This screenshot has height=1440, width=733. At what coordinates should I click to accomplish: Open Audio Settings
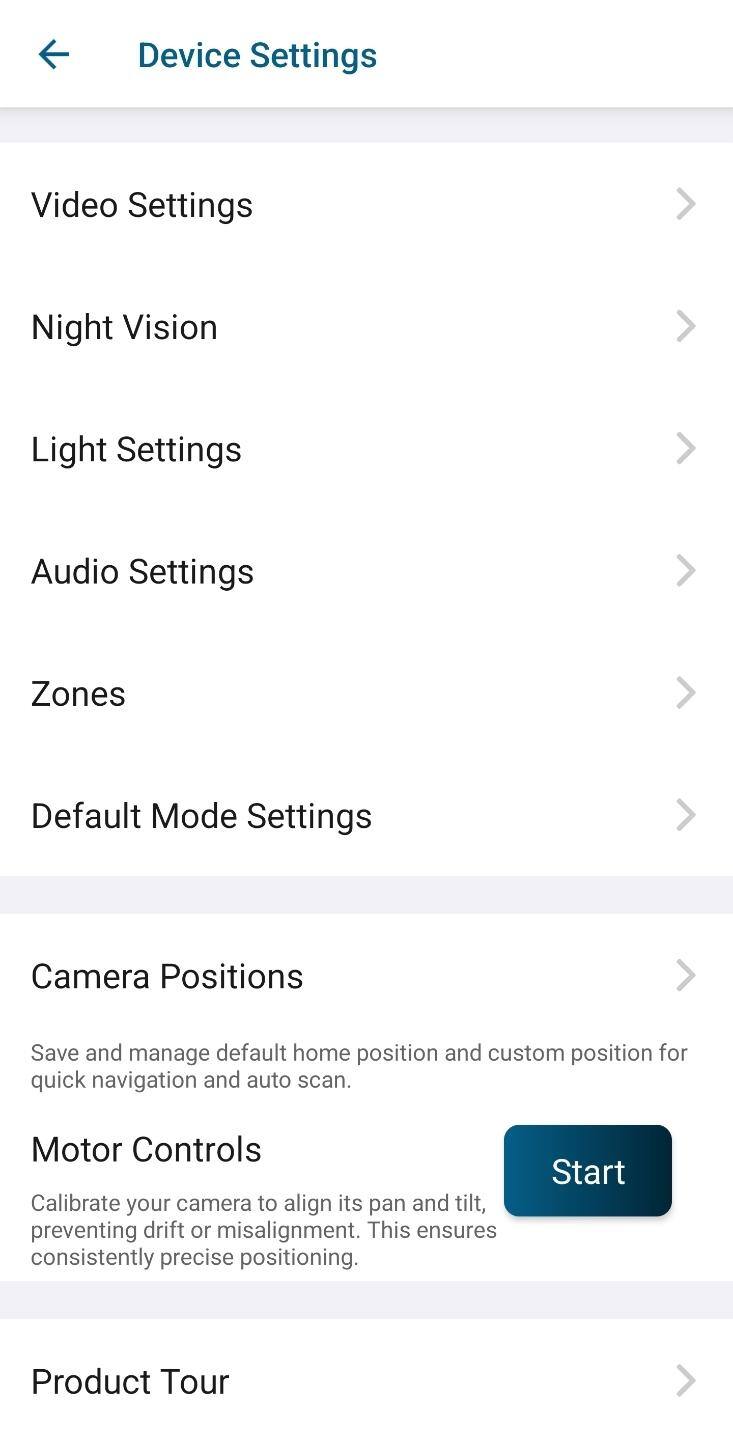point(366,571)
